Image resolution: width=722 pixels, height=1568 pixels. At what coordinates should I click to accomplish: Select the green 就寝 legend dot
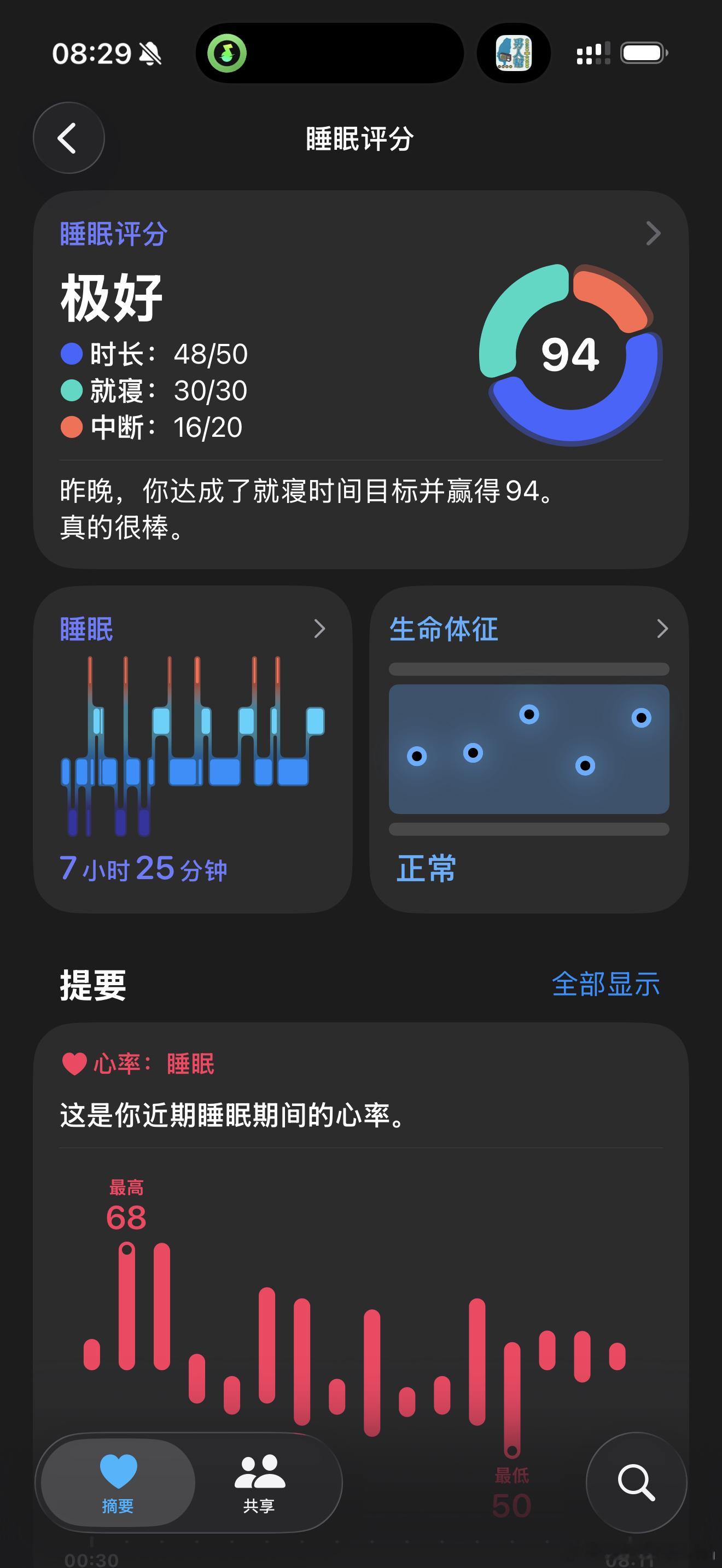[71, 391]
